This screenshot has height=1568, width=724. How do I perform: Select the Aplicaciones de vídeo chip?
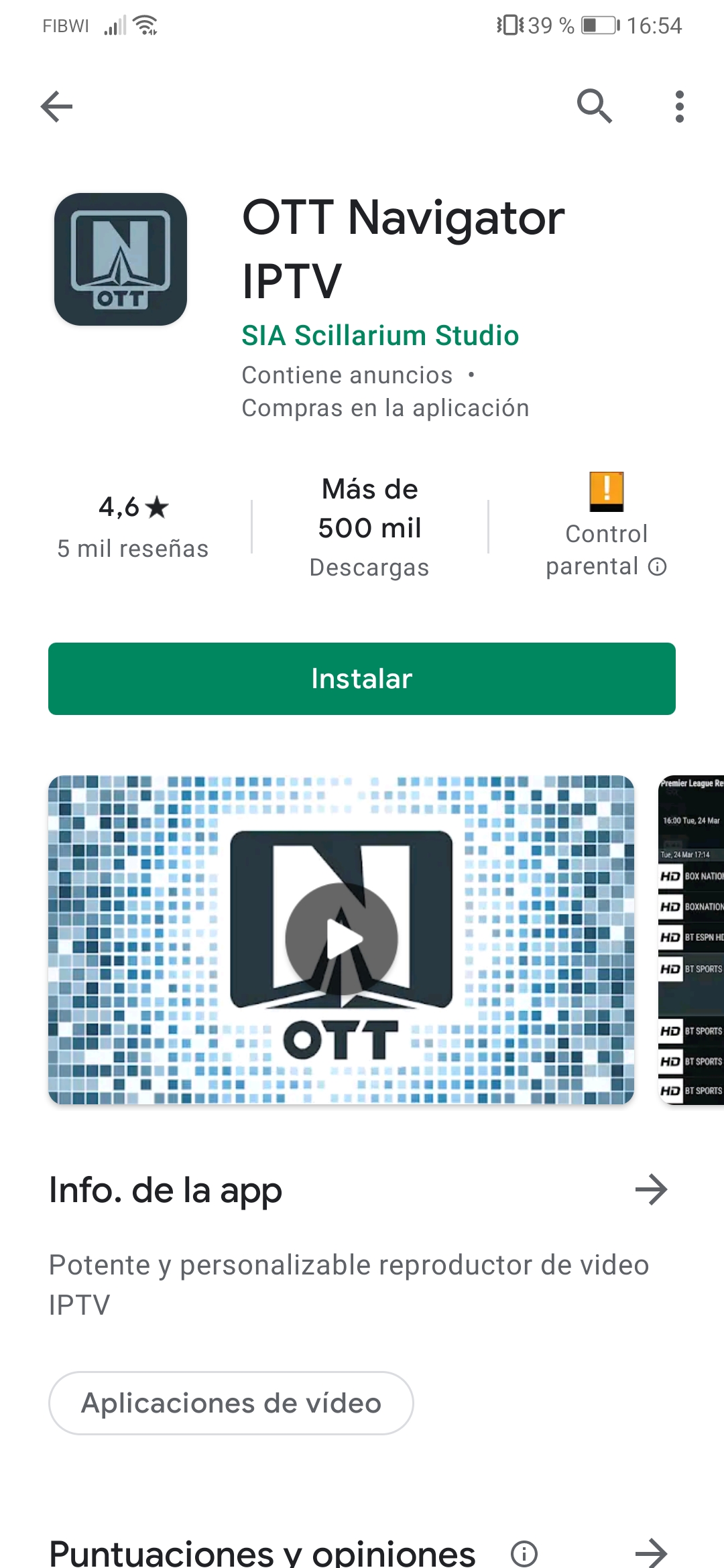click(231, 1403)
